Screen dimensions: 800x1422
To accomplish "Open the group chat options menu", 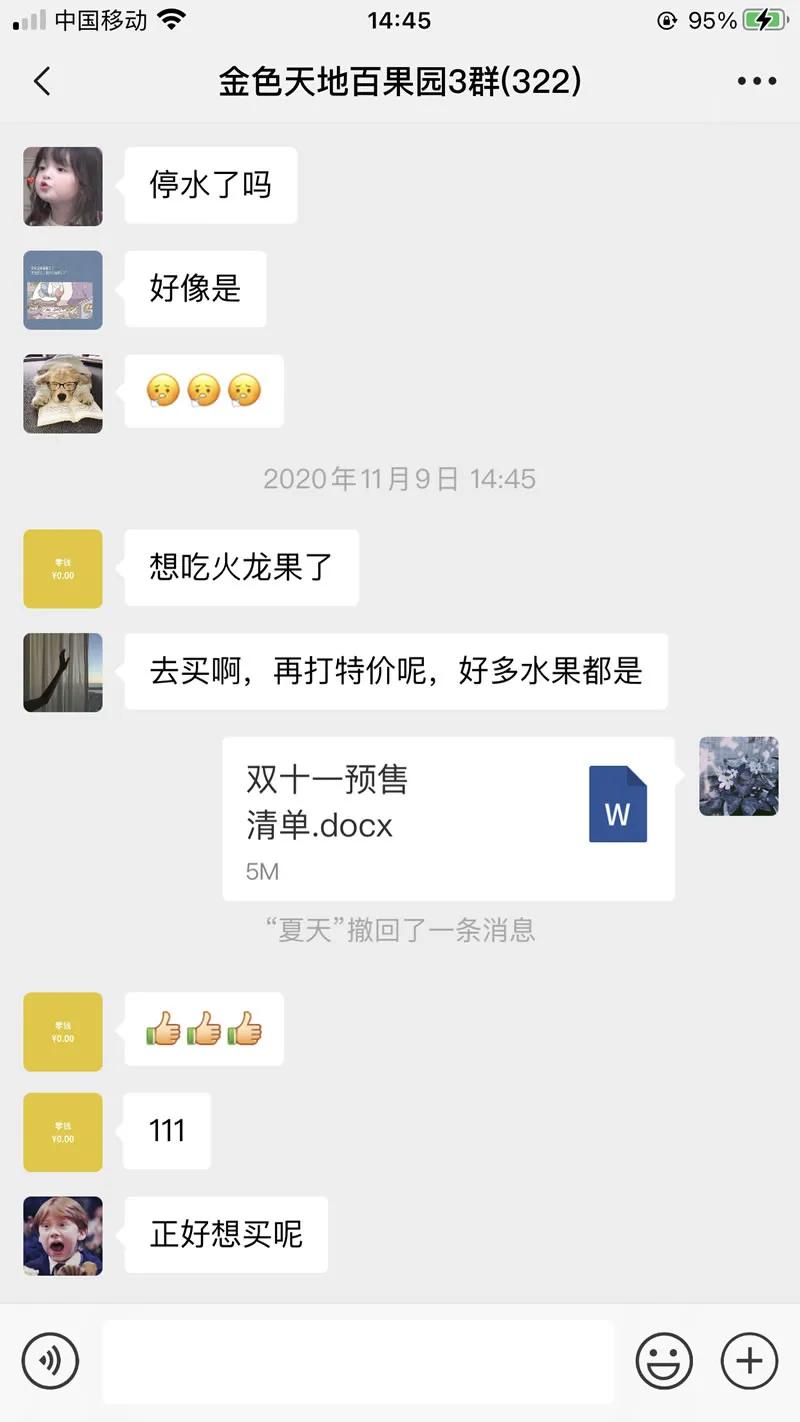I will click(757, 81).
